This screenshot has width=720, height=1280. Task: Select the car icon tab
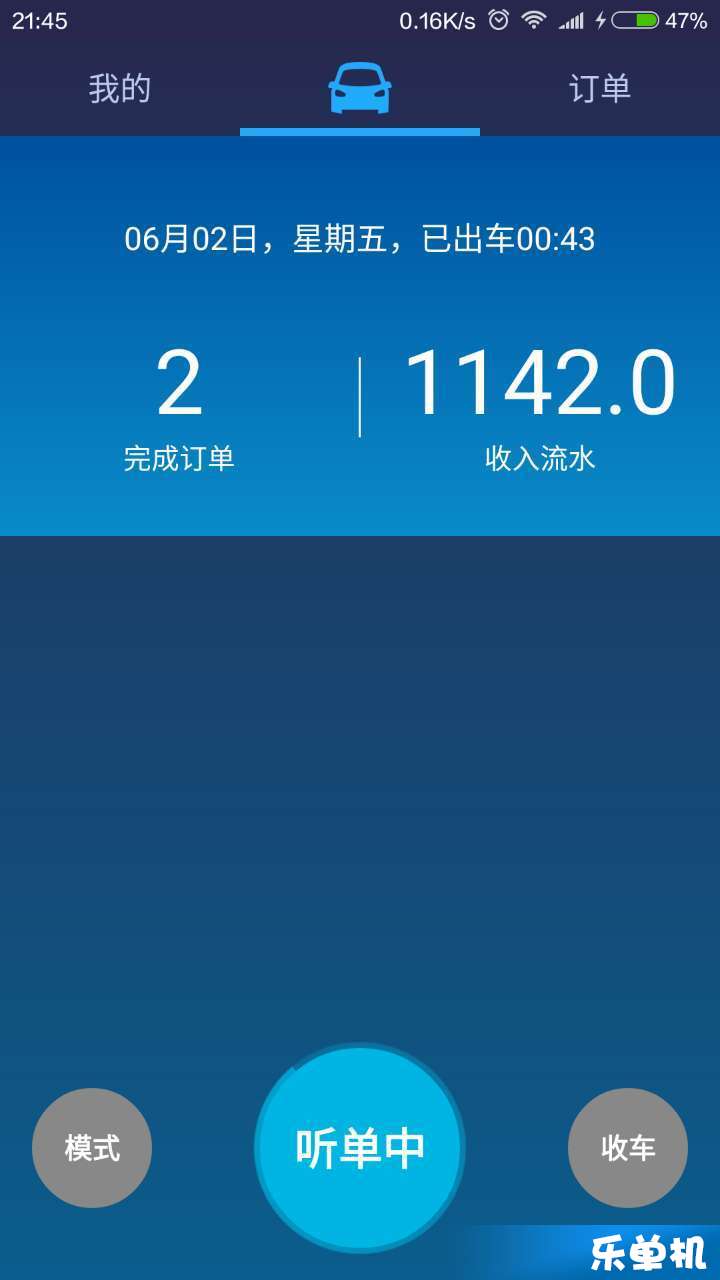click(x=360, y=89)
